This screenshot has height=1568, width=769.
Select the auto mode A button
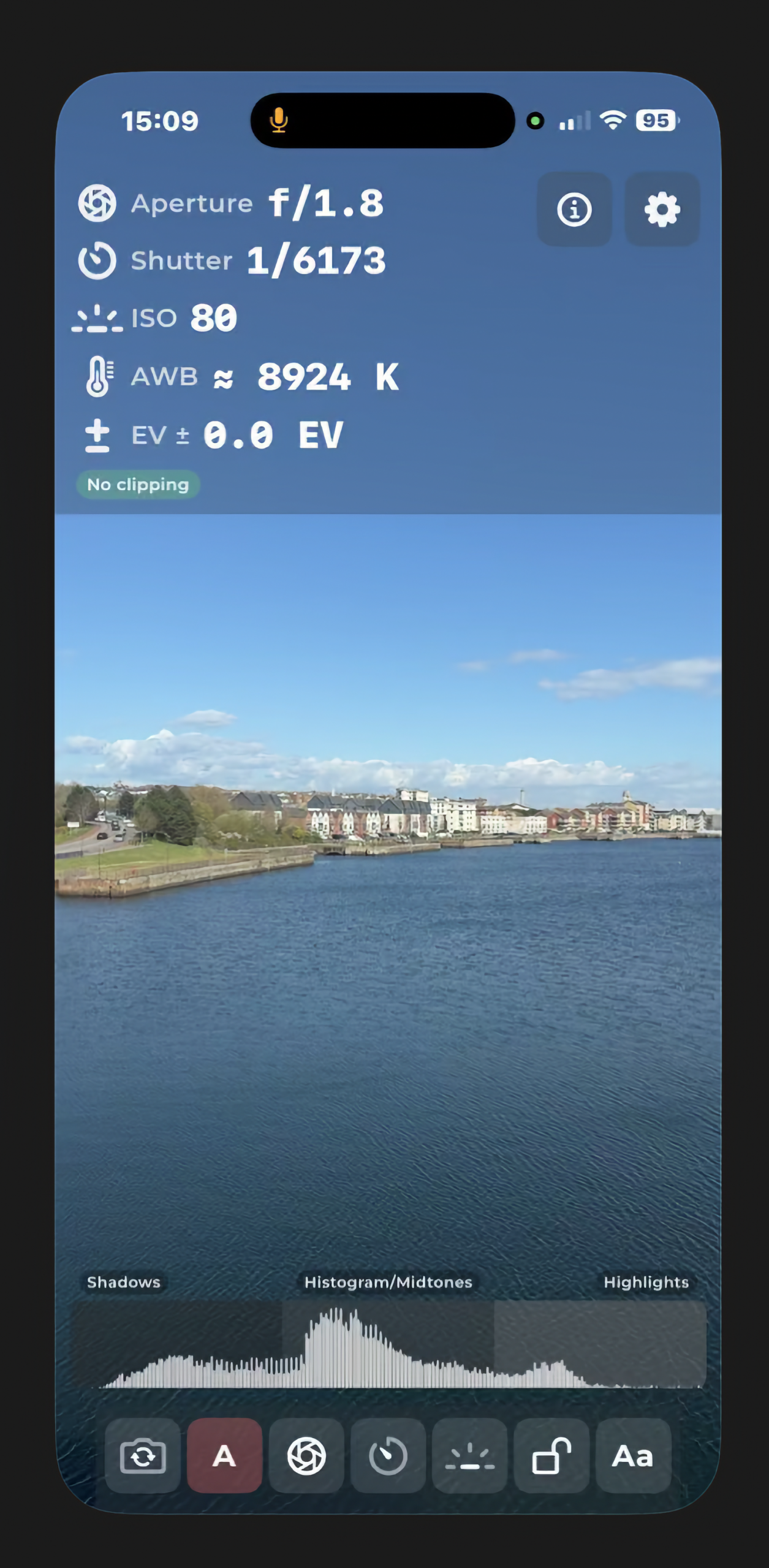point(224,1455)
